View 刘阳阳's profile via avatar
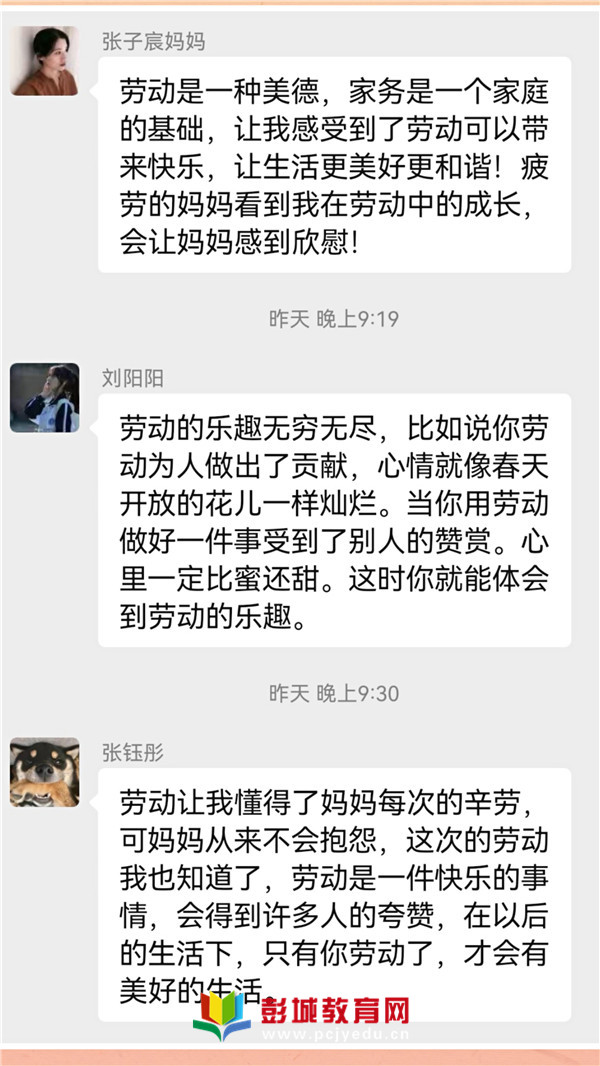Screen dimensions: 600x1066 tap(45, 398)
